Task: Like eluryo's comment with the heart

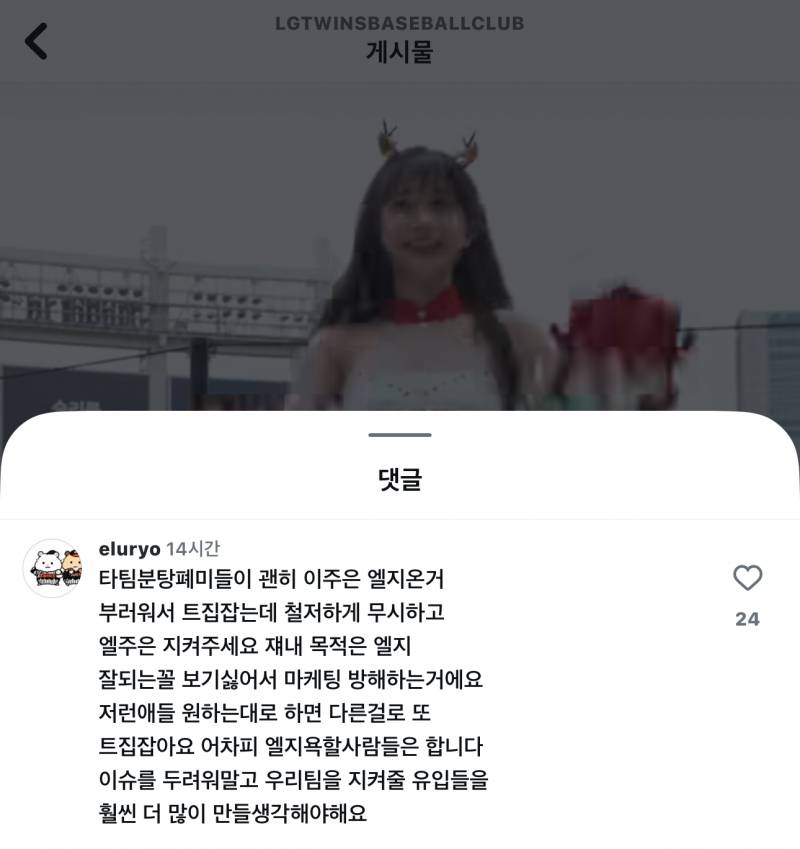Action: click(x=747, y=578)
